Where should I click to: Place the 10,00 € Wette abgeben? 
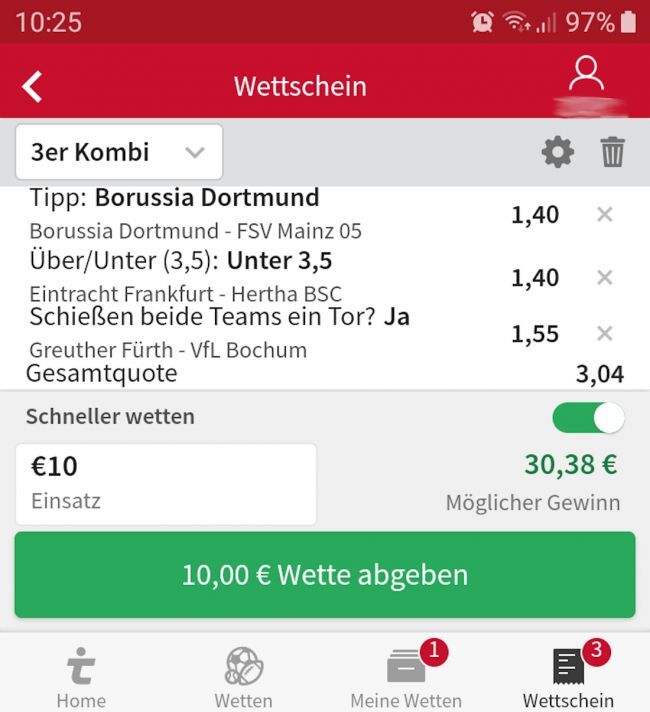click(325, 575)
